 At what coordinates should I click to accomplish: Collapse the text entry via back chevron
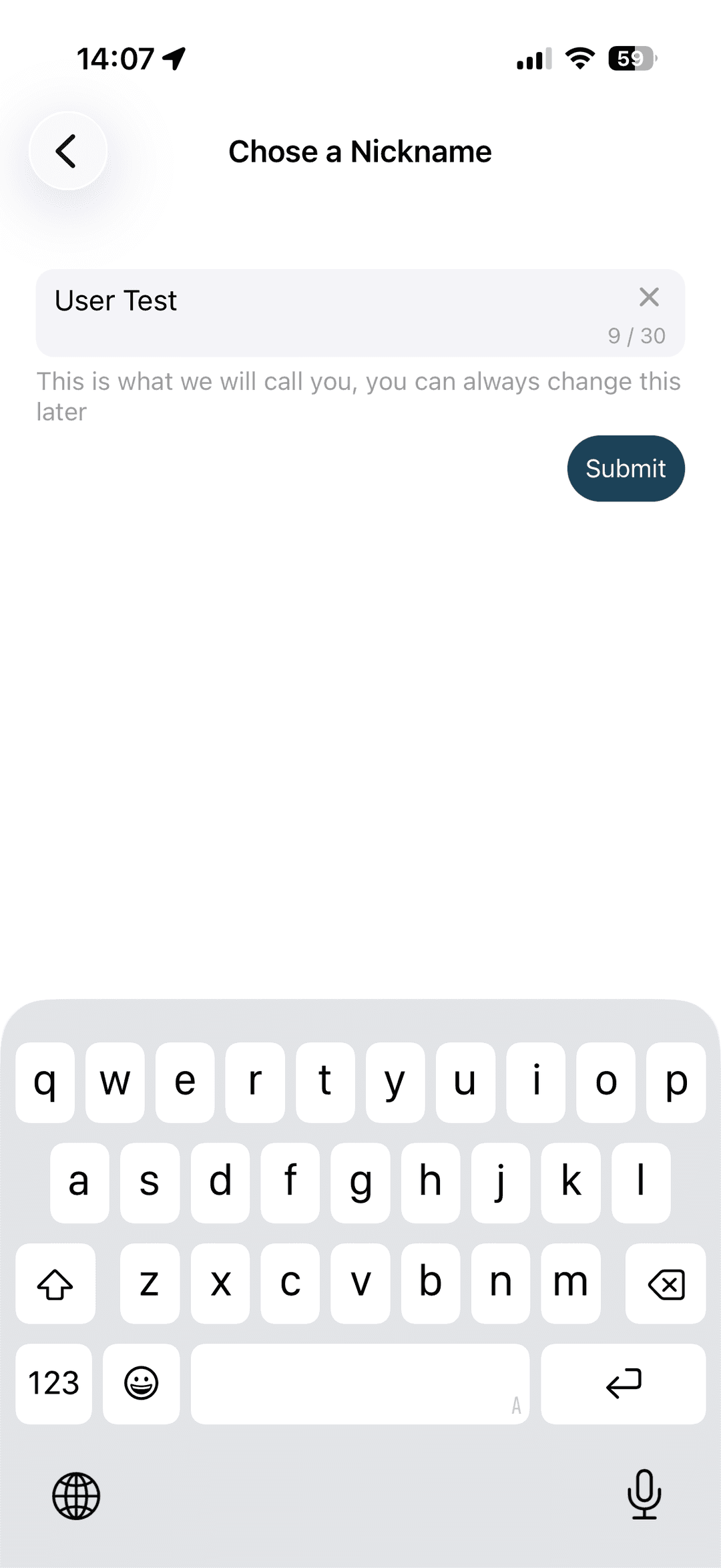point(67,151)
